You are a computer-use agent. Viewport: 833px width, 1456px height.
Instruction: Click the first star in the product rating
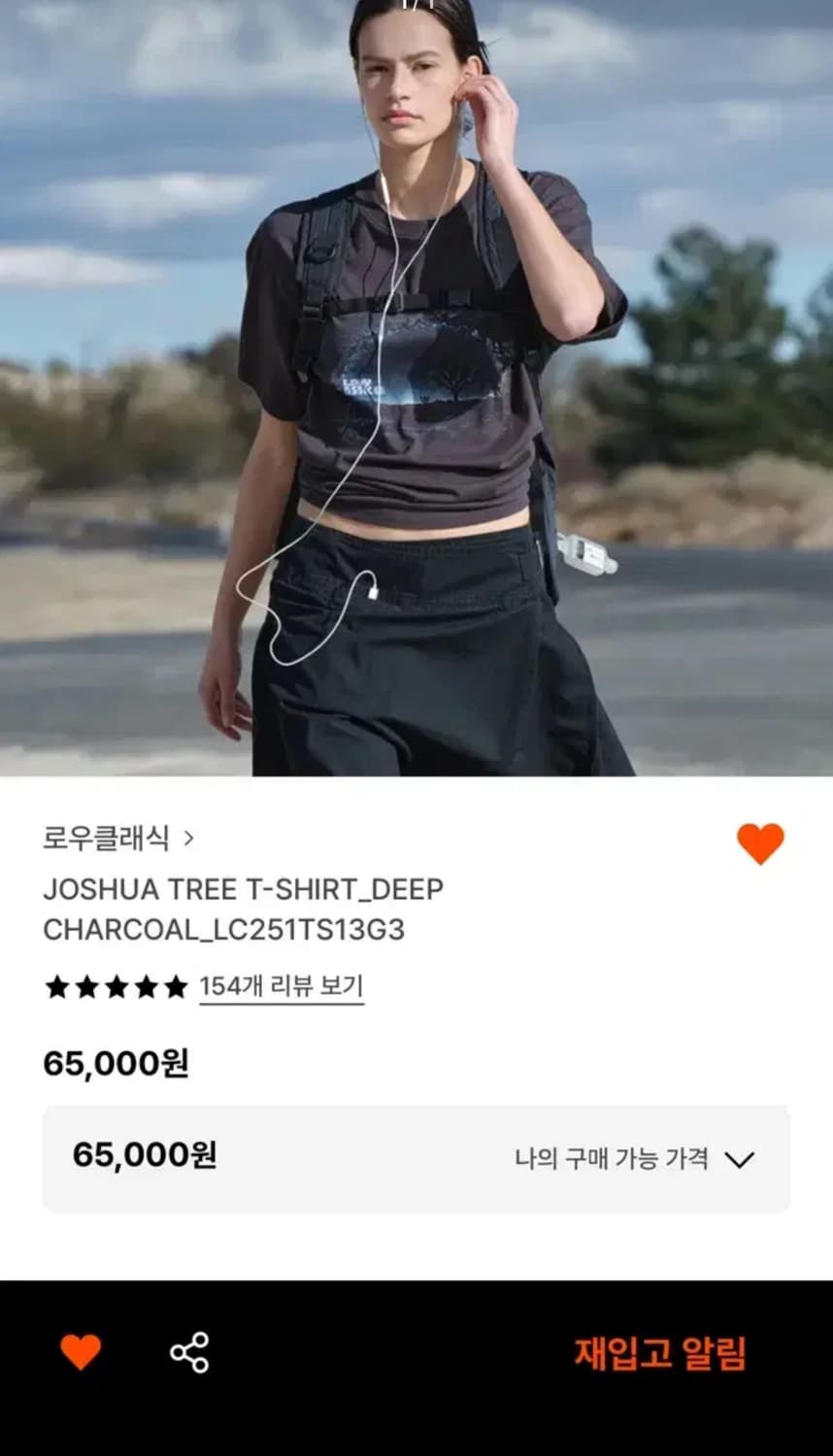point(58,984)
